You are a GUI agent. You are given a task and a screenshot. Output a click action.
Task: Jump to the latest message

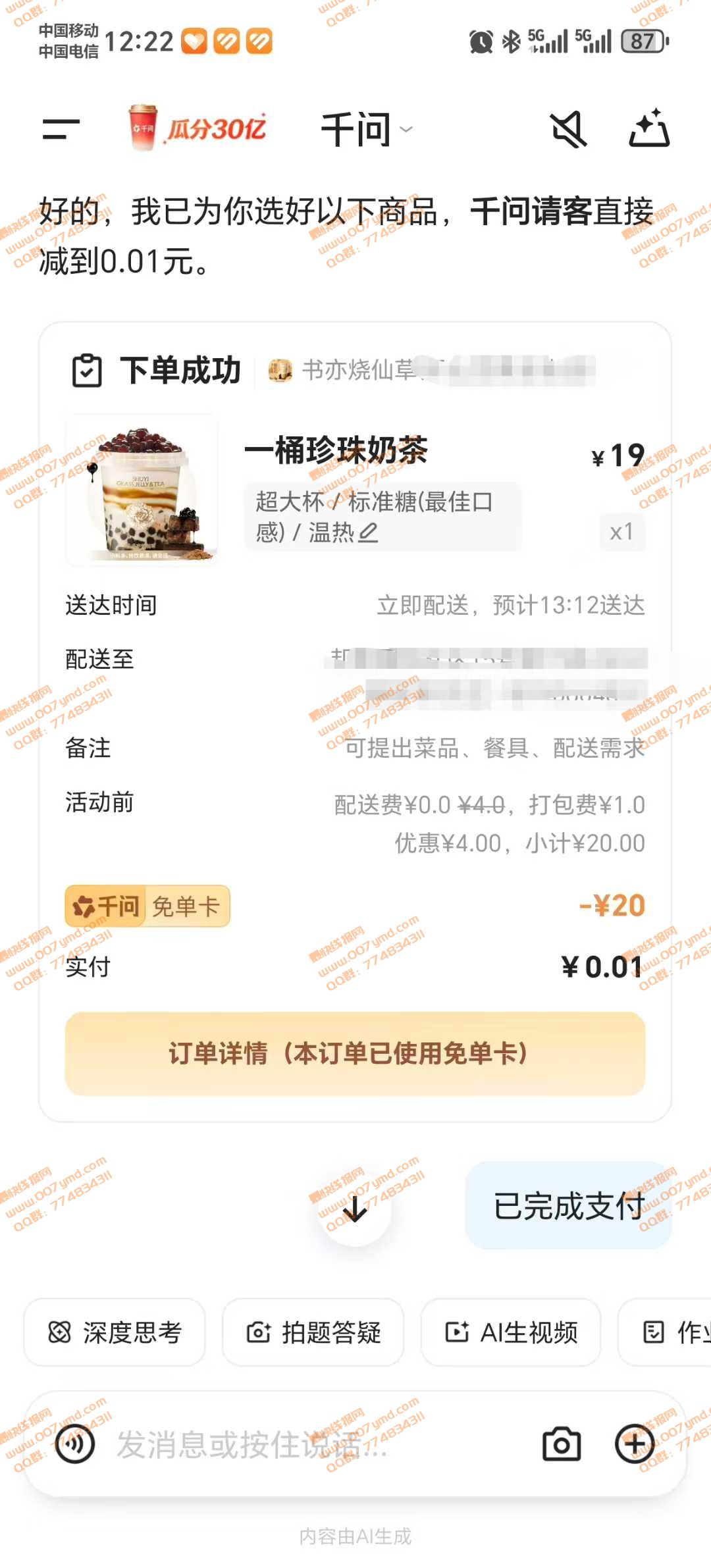[x=355, y=1209]
